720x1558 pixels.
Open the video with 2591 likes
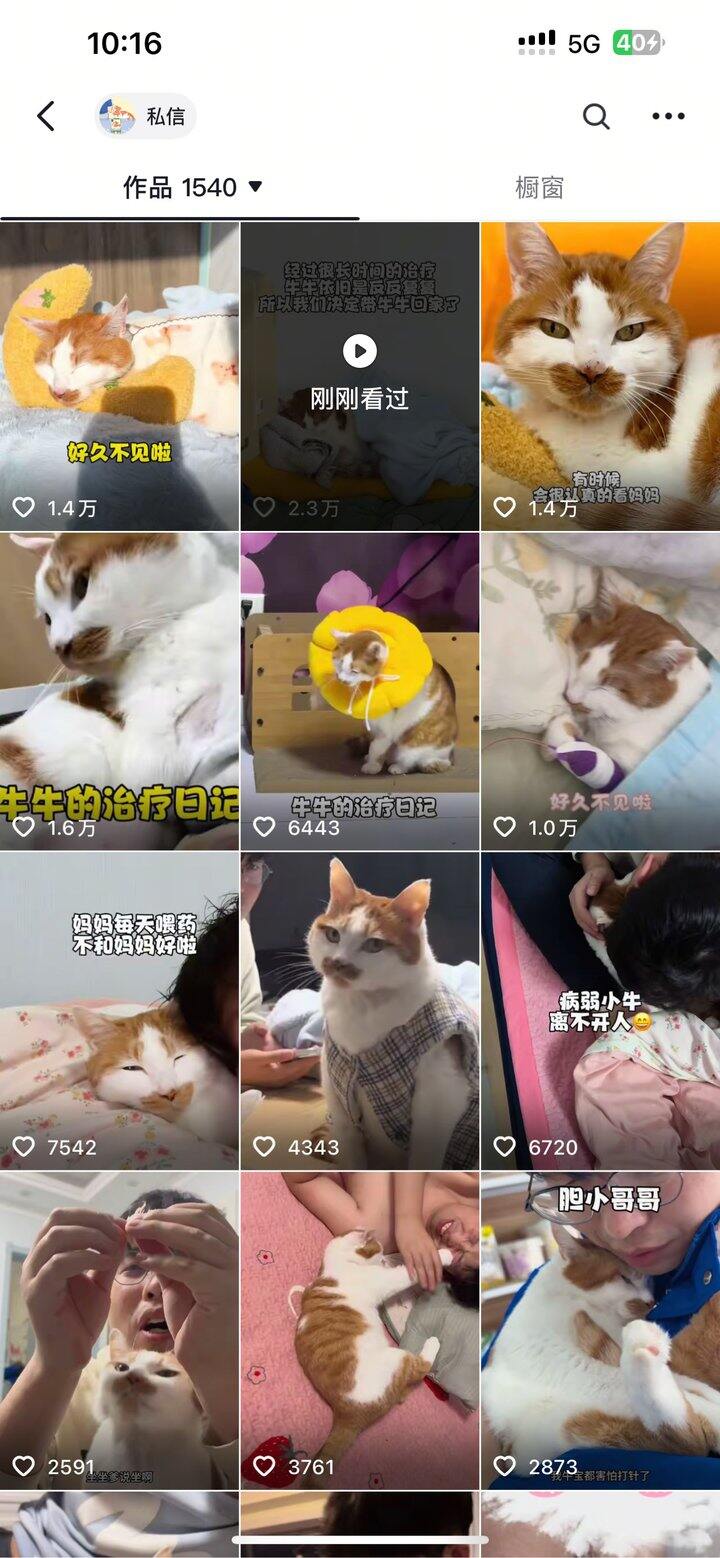[x=119, y=1331]
